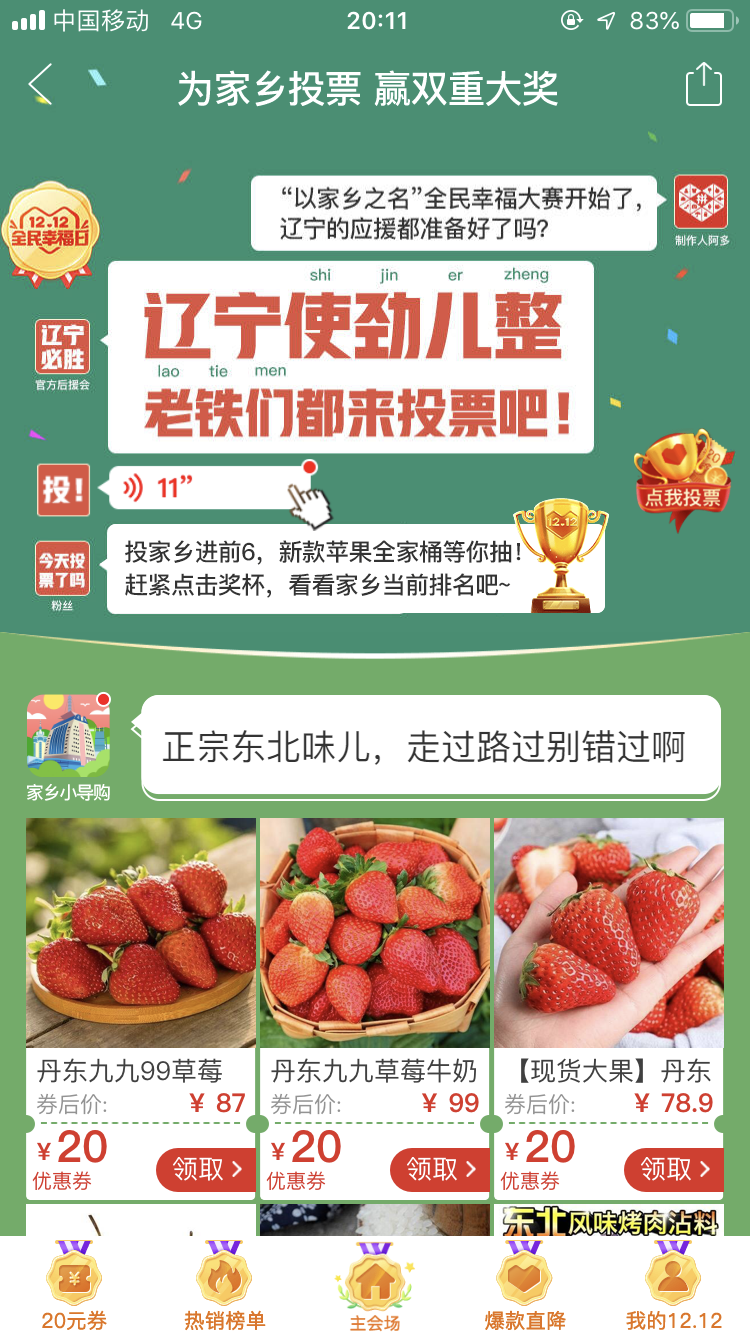This screenshot has width=750, height=1334.
Task: Open the 丹东九九草莓牛奶 product card
Action: coord(375,934)
